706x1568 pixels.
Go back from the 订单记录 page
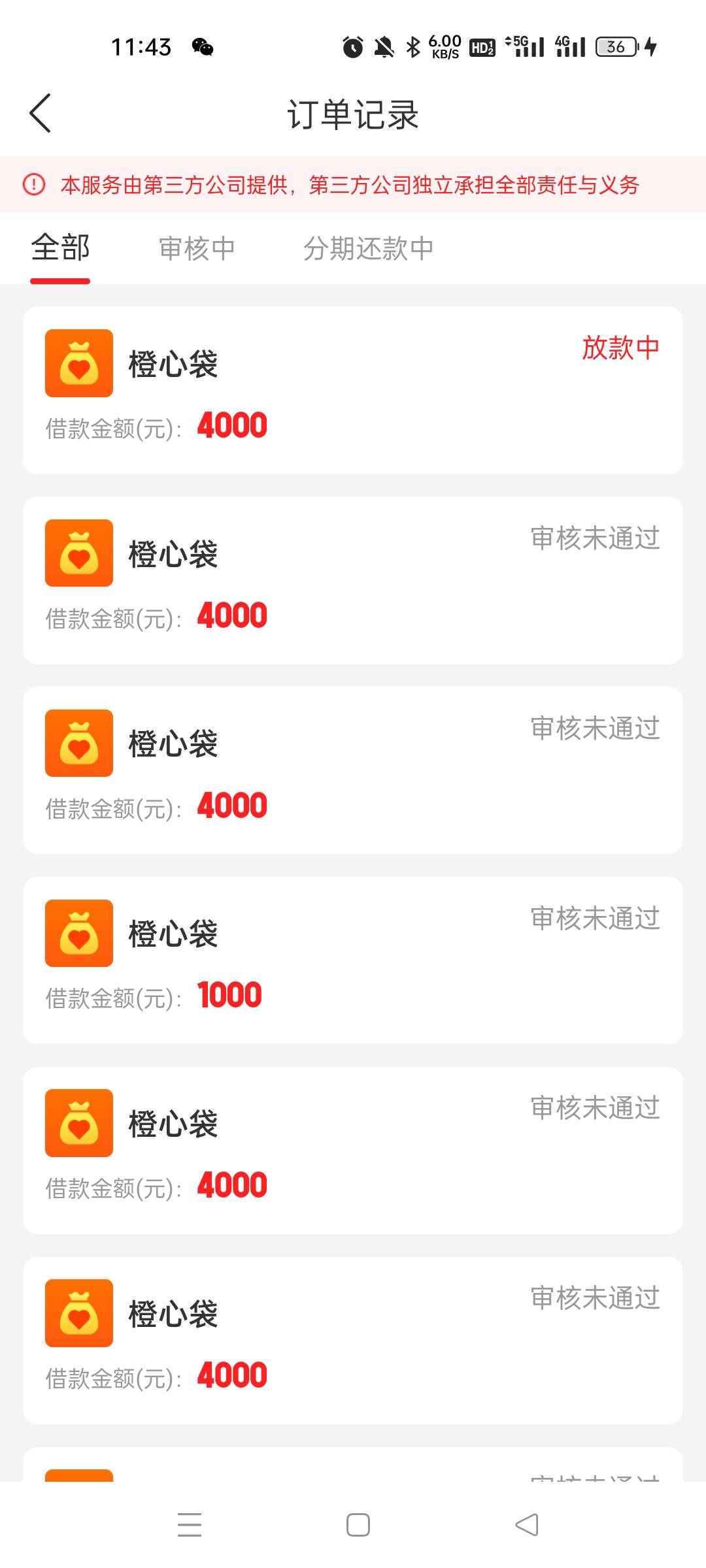40,114
